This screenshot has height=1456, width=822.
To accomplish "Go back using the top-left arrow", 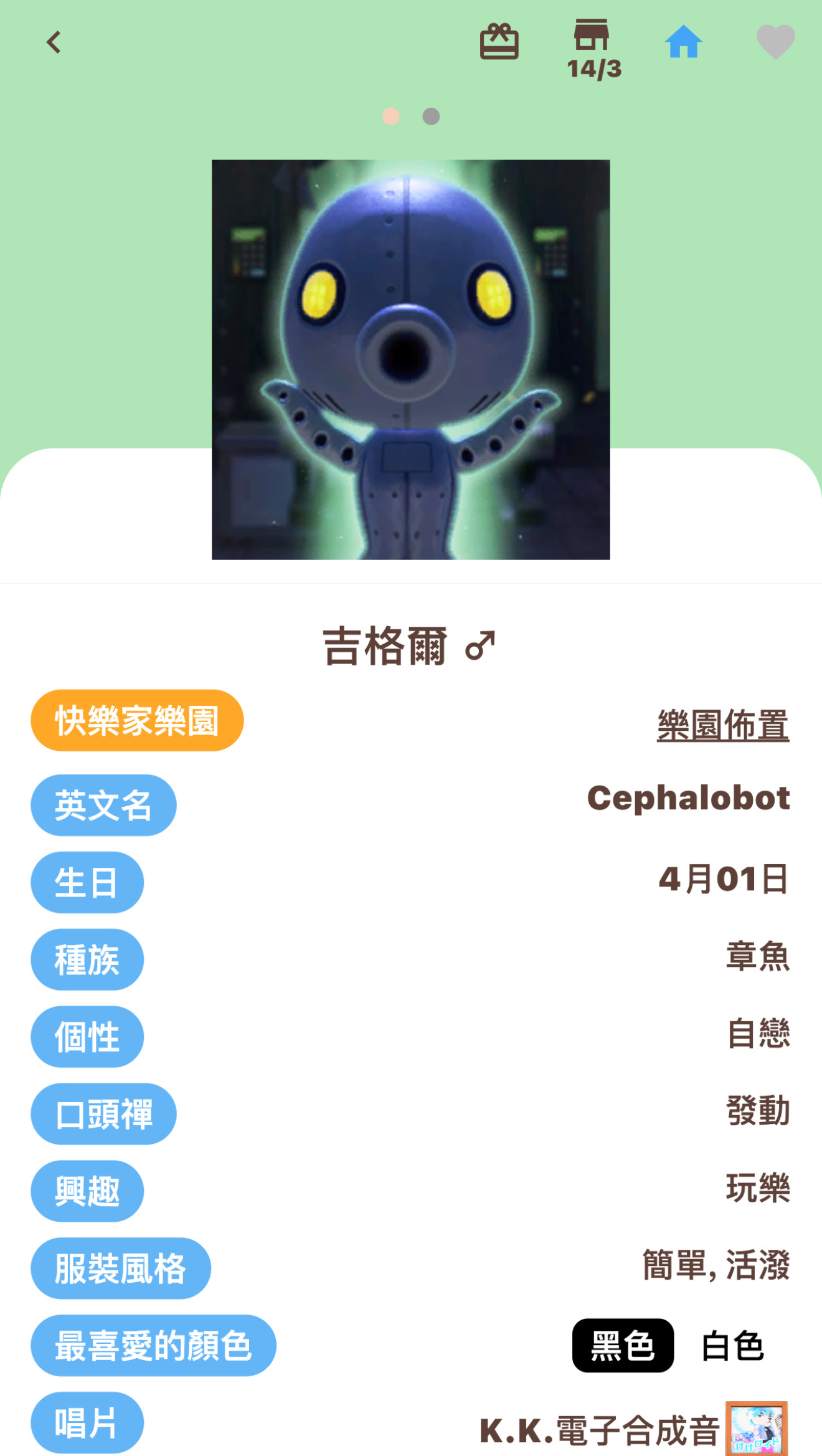I will pos(54,42).
